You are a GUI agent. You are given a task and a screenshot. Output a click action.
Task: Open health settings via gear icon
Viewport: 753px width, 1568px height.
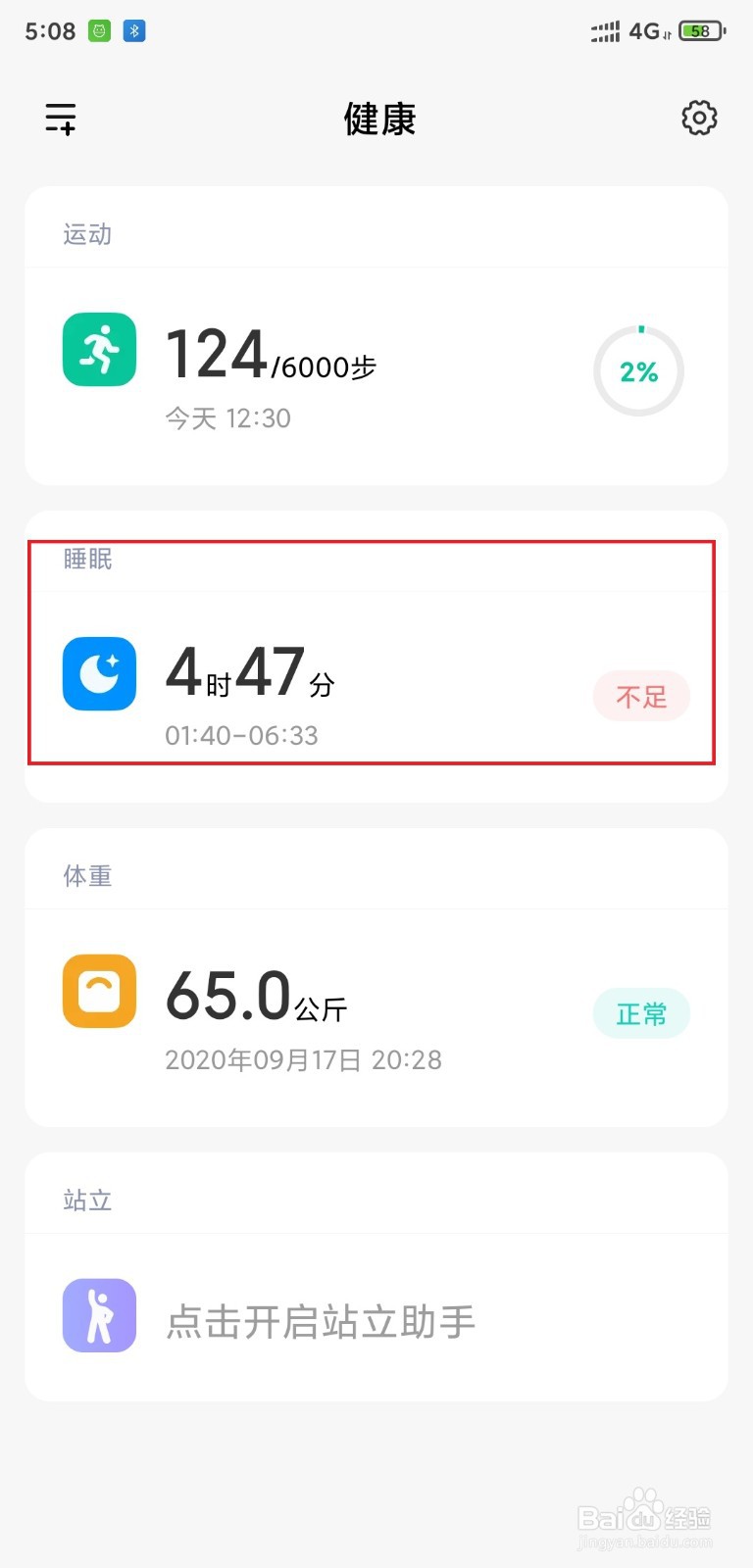698,118
